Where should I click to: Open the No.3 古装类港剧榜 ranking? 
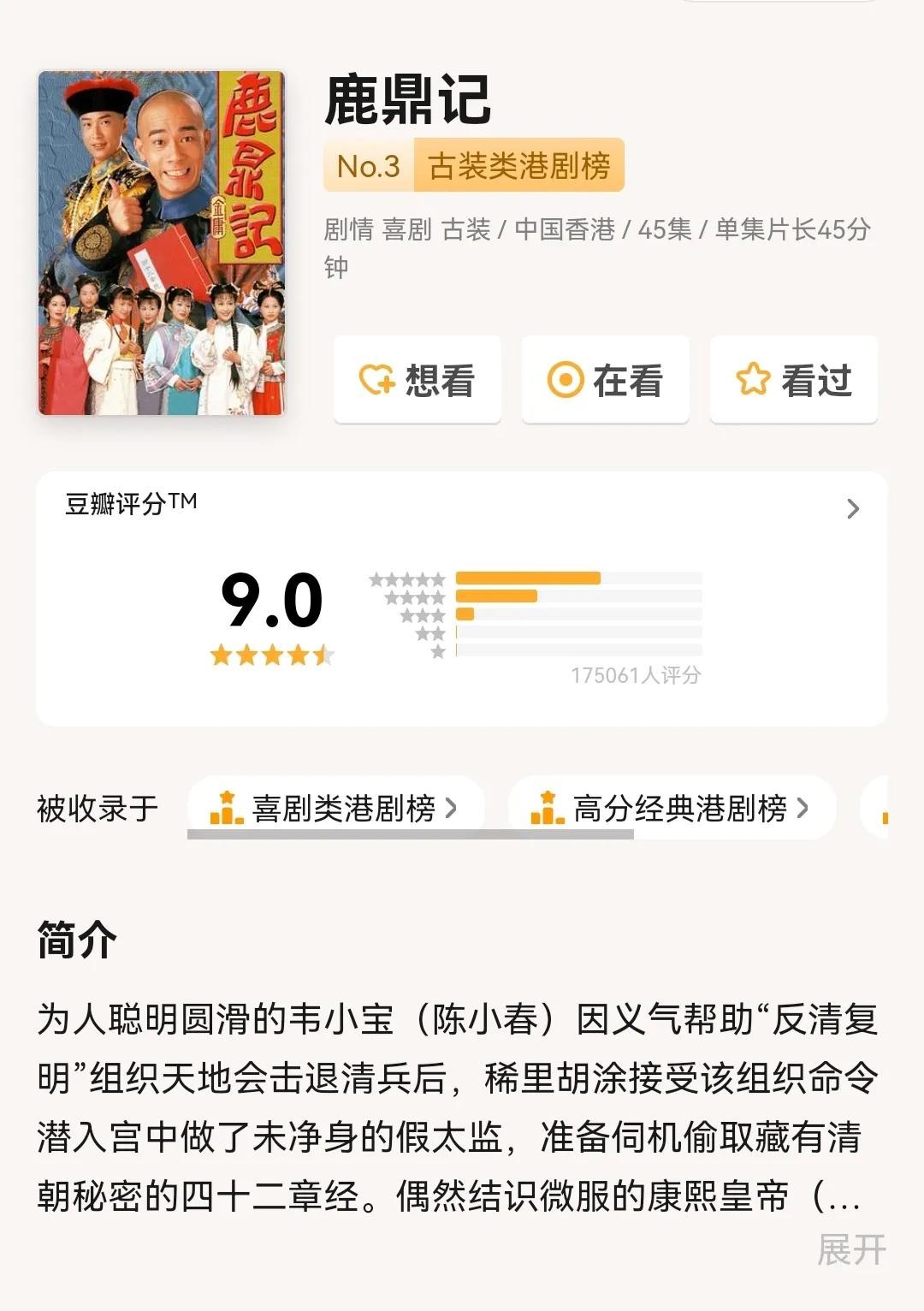pos(473,165)
